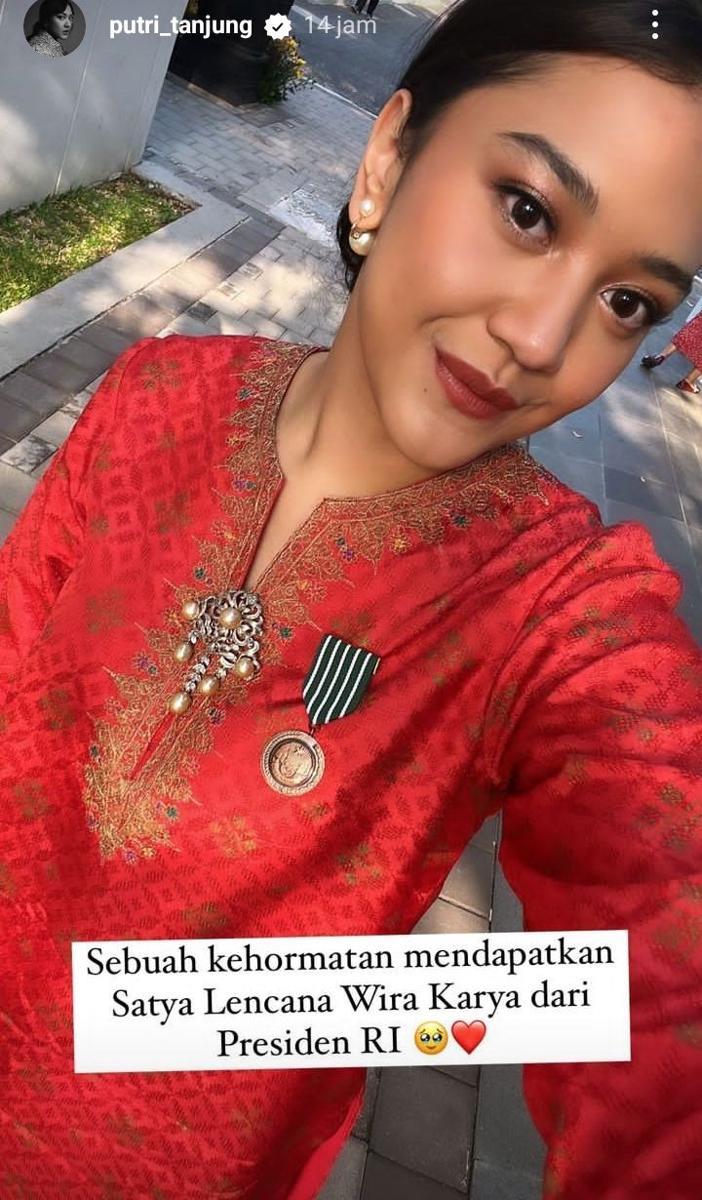The image size is (702, 1200).
Task: Tap the putri_tanjung username
Action: pyautogui.click(x=180, y=26)
